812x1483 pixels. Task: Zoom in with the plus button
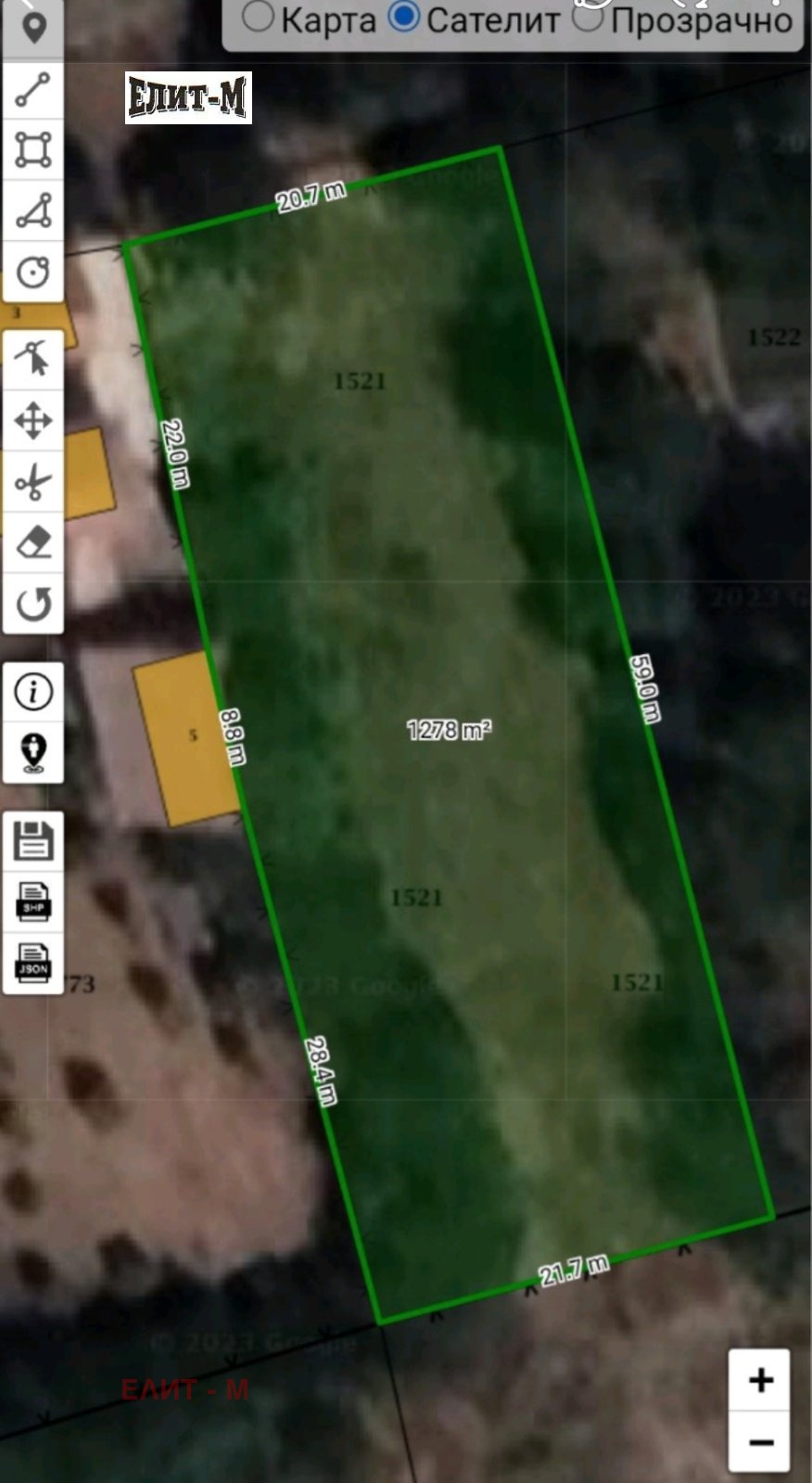tap(760, 1380)
